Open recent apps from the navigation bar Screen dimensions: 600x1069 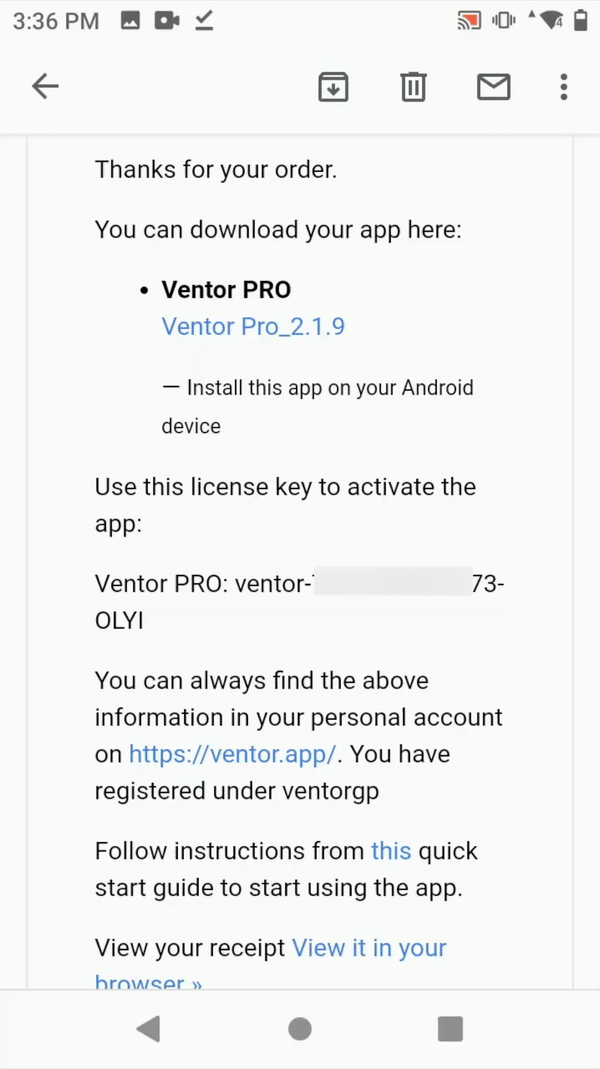(450, 1029)
